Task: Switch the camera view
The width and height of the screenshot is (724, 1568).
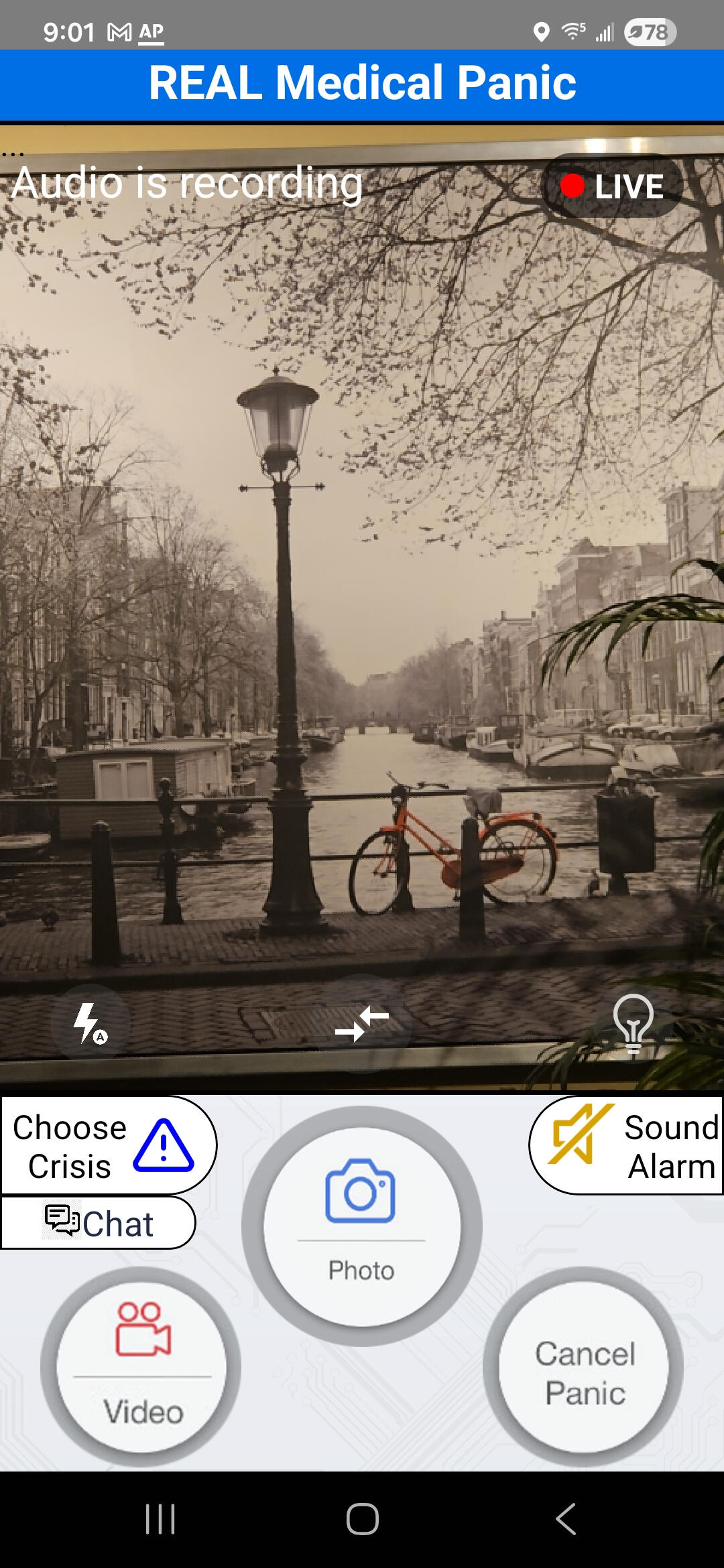Action: (362, 1024)
